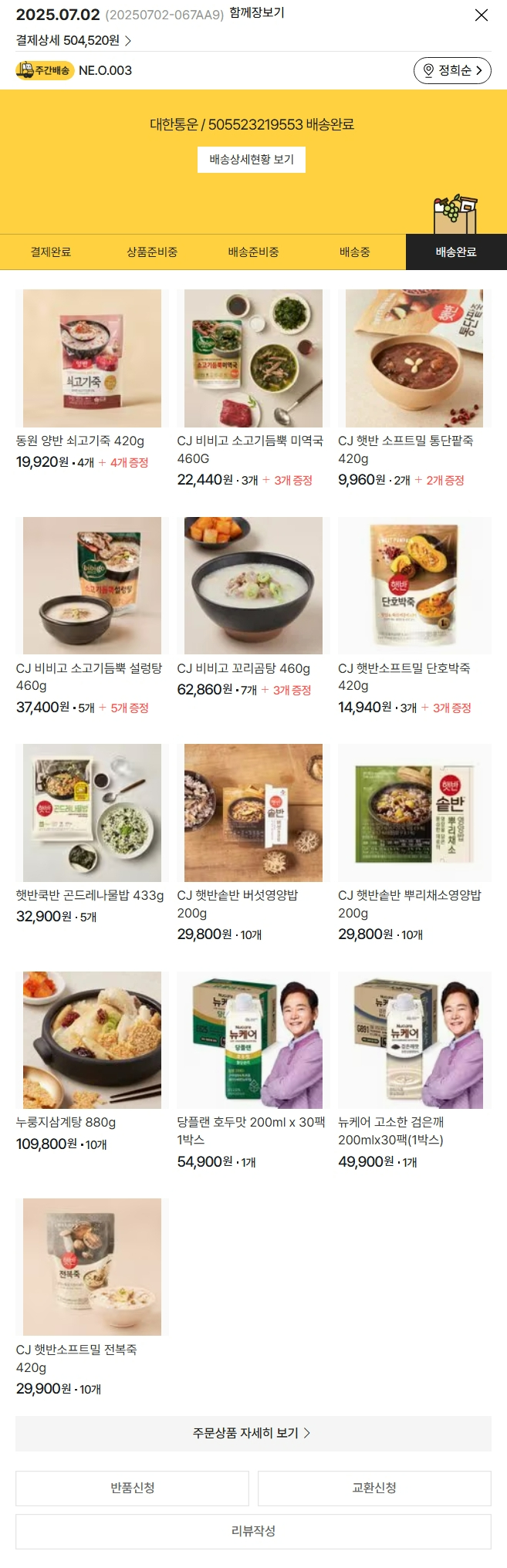The width and height of the screenshot is (507, 1568).
Task: View CJ 비비고 꼬리곰탕 460g product
Action: coord(253,586)
